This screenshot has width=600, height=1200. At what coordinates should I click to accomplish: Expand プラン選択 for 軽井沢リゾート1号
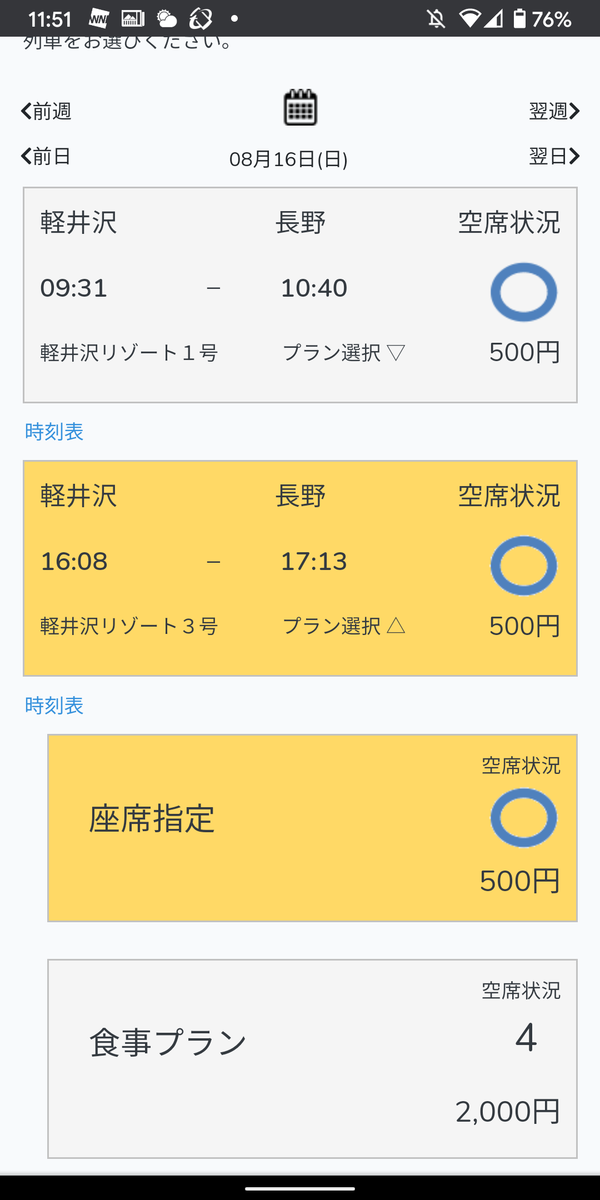343,352
